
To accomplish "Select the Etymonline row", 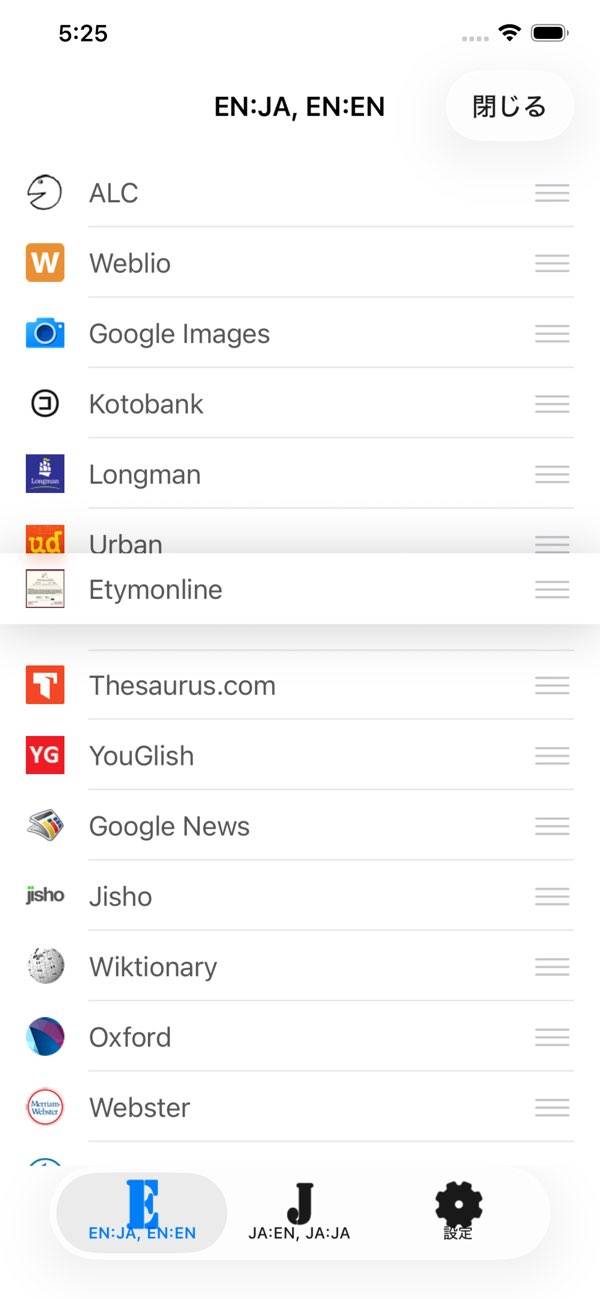I will pyautogui.click(x=156, y=590).
